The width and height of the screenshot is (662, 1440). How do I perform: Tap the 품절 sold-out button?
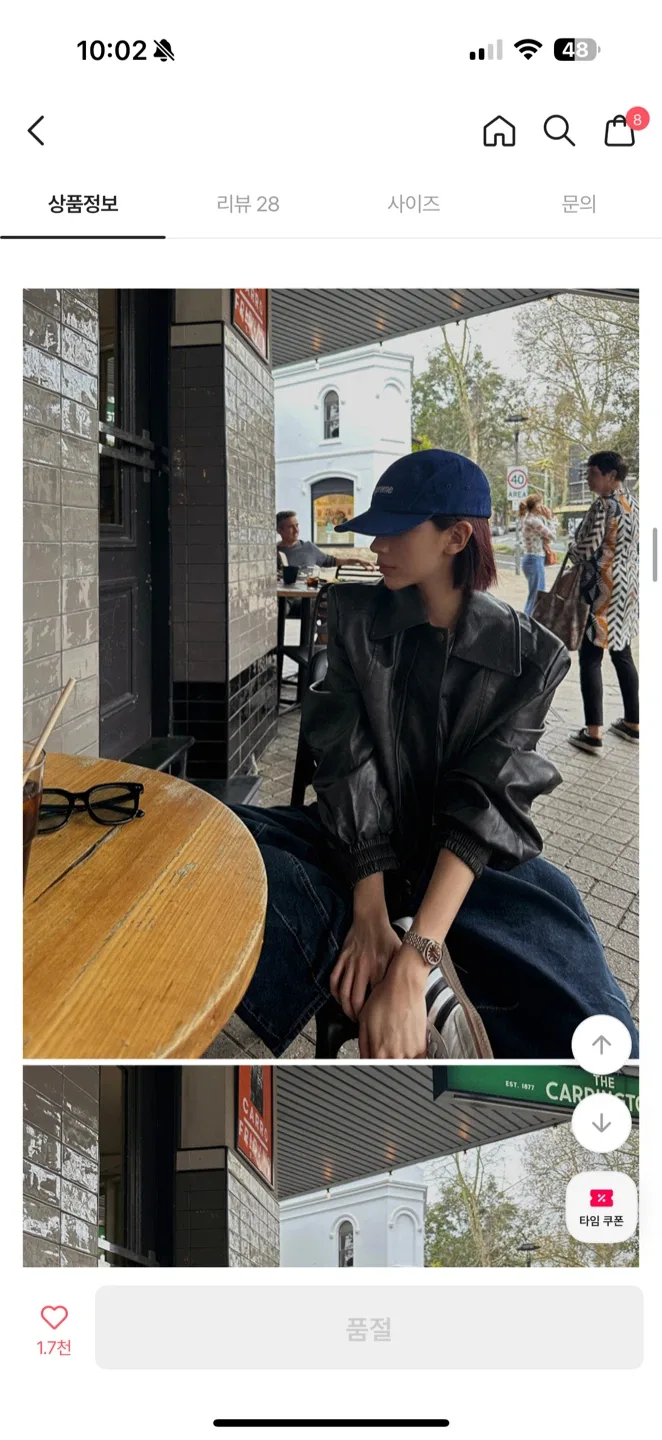coord(369,1328)
